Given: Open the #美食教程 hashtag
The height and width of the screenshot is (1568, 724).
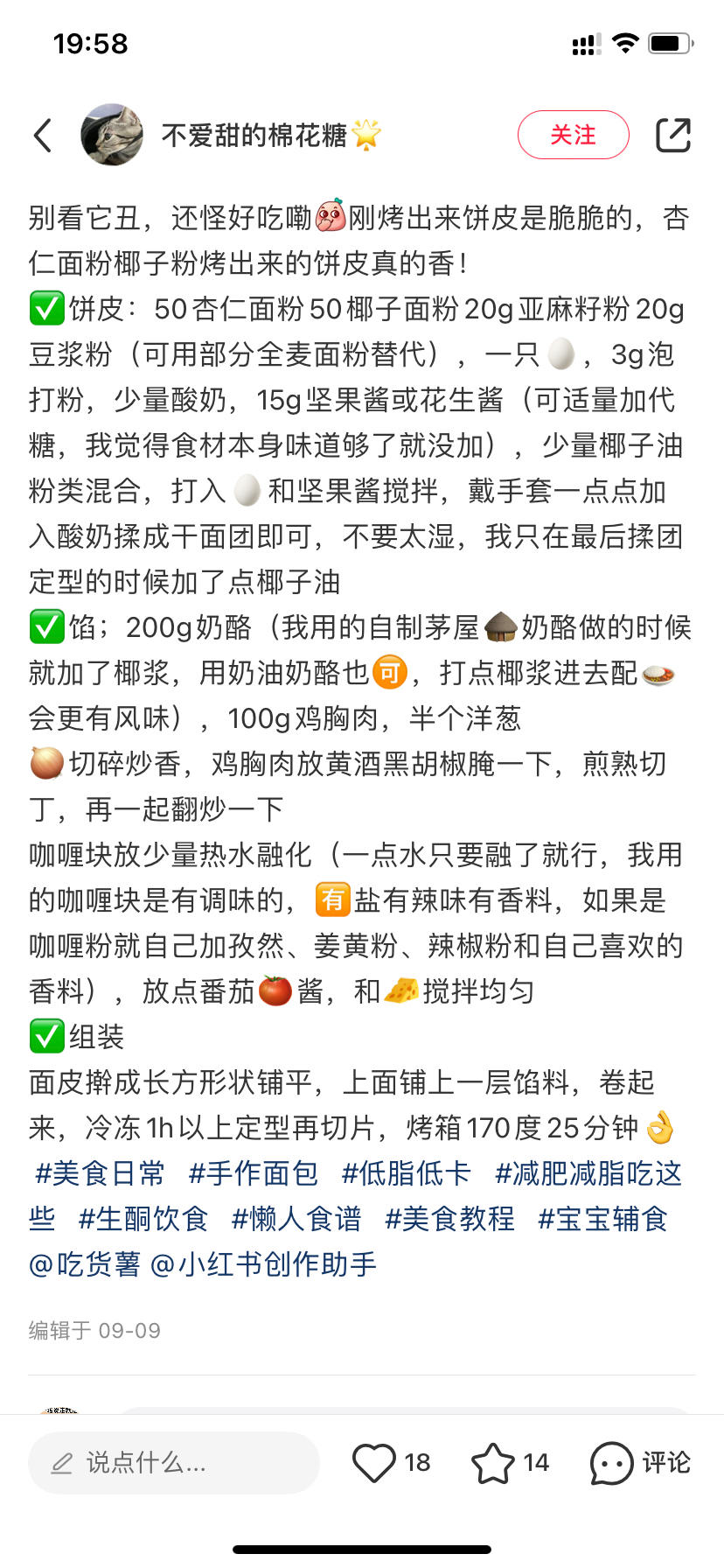Looking at the screenshot, I should 450,1219.
